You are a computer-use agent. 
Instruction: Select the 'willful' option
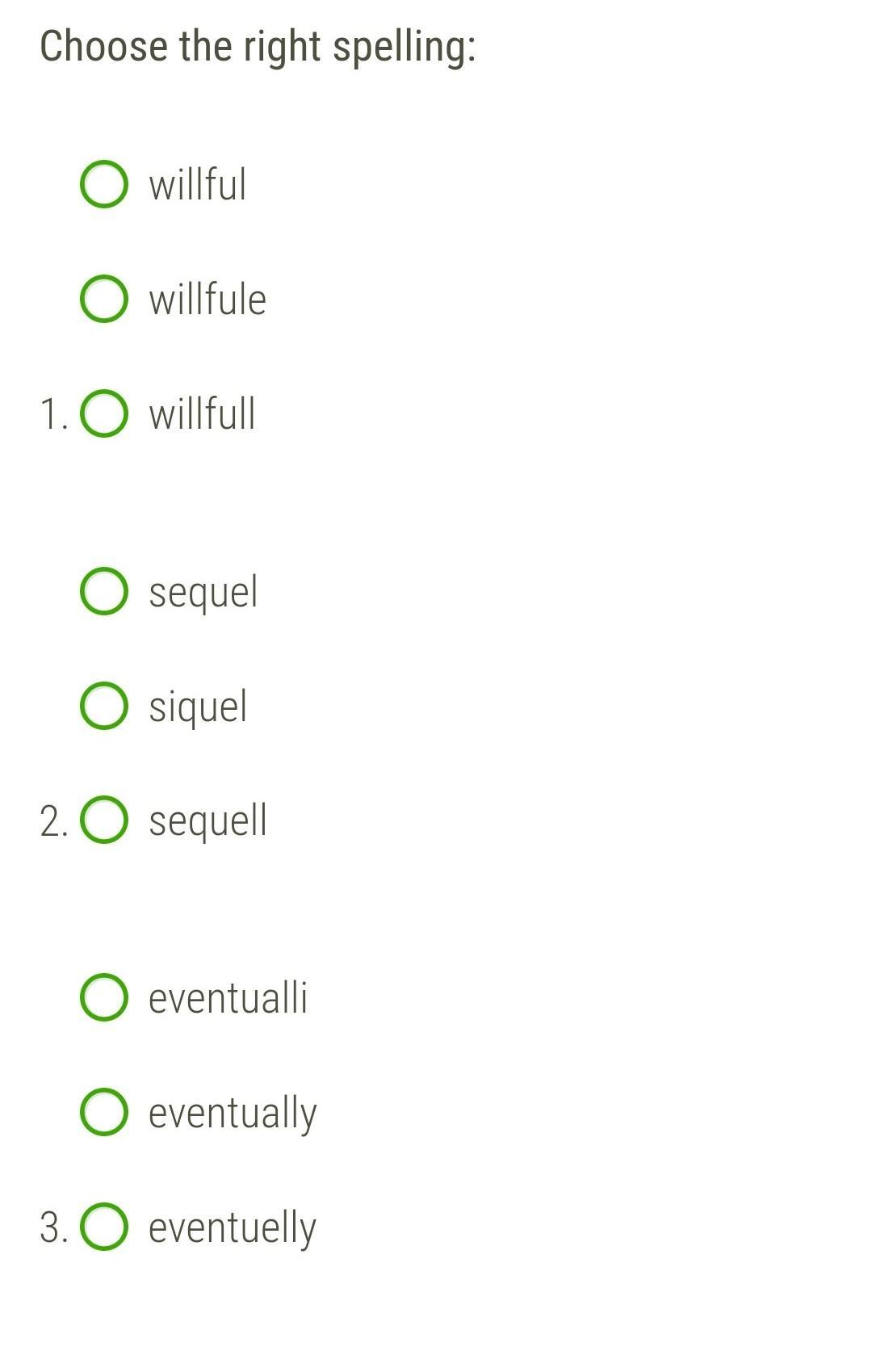(x=104, y=184)
